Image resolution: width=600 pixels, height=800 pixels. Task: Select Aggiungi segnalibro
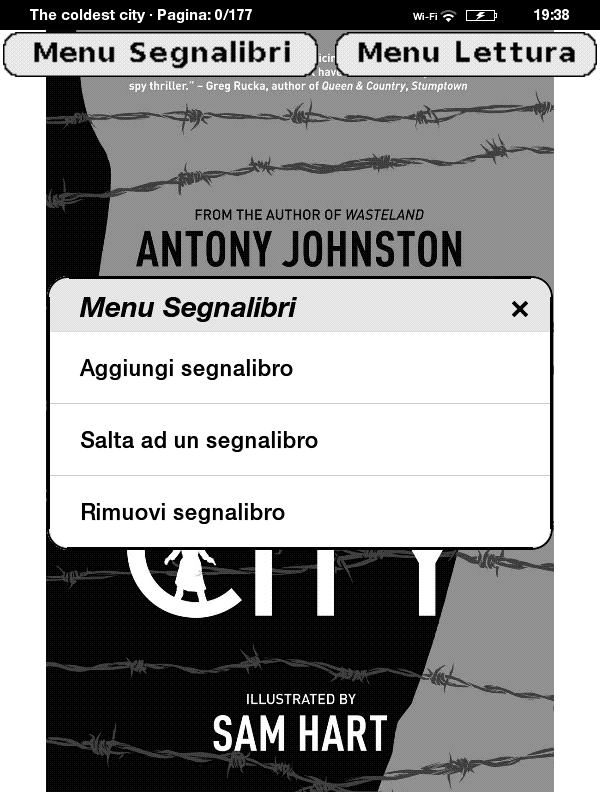tap(300, 369)
